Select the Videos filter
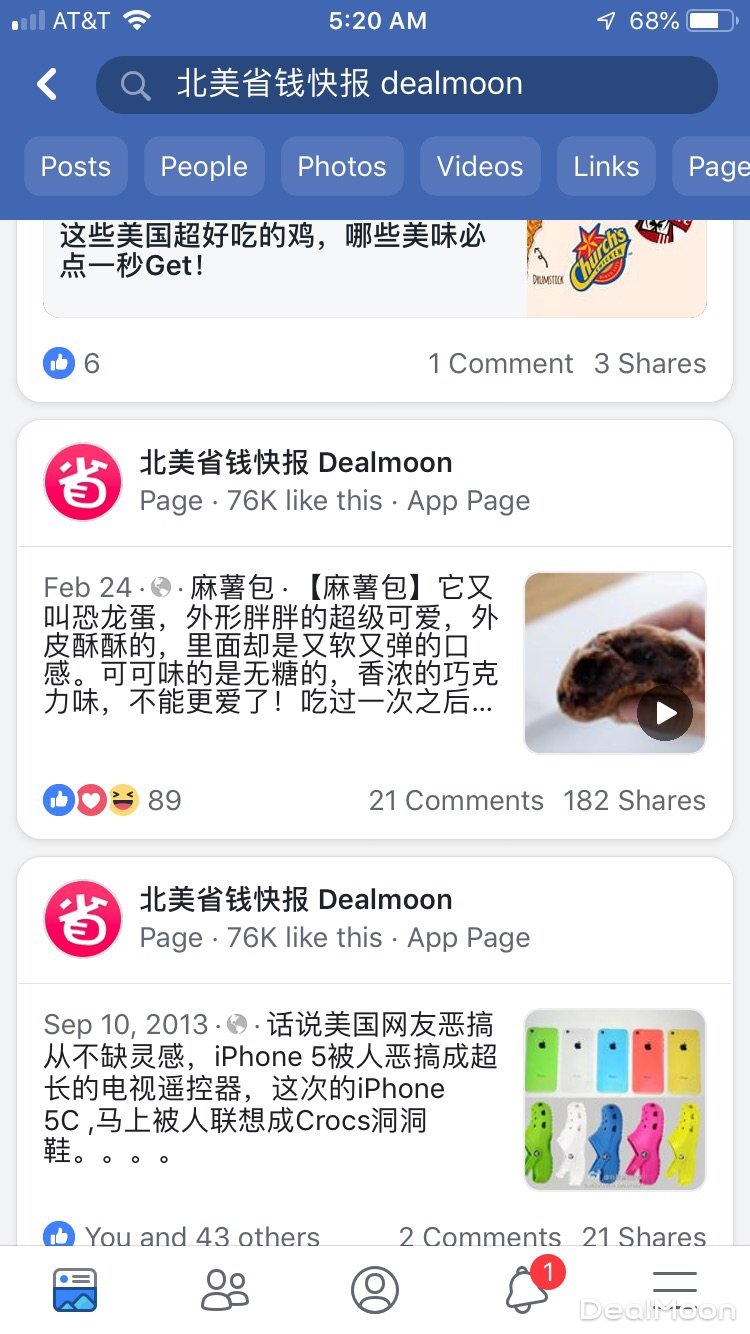This screenshot has height=1334, width=750. click(x=480, y=166)
